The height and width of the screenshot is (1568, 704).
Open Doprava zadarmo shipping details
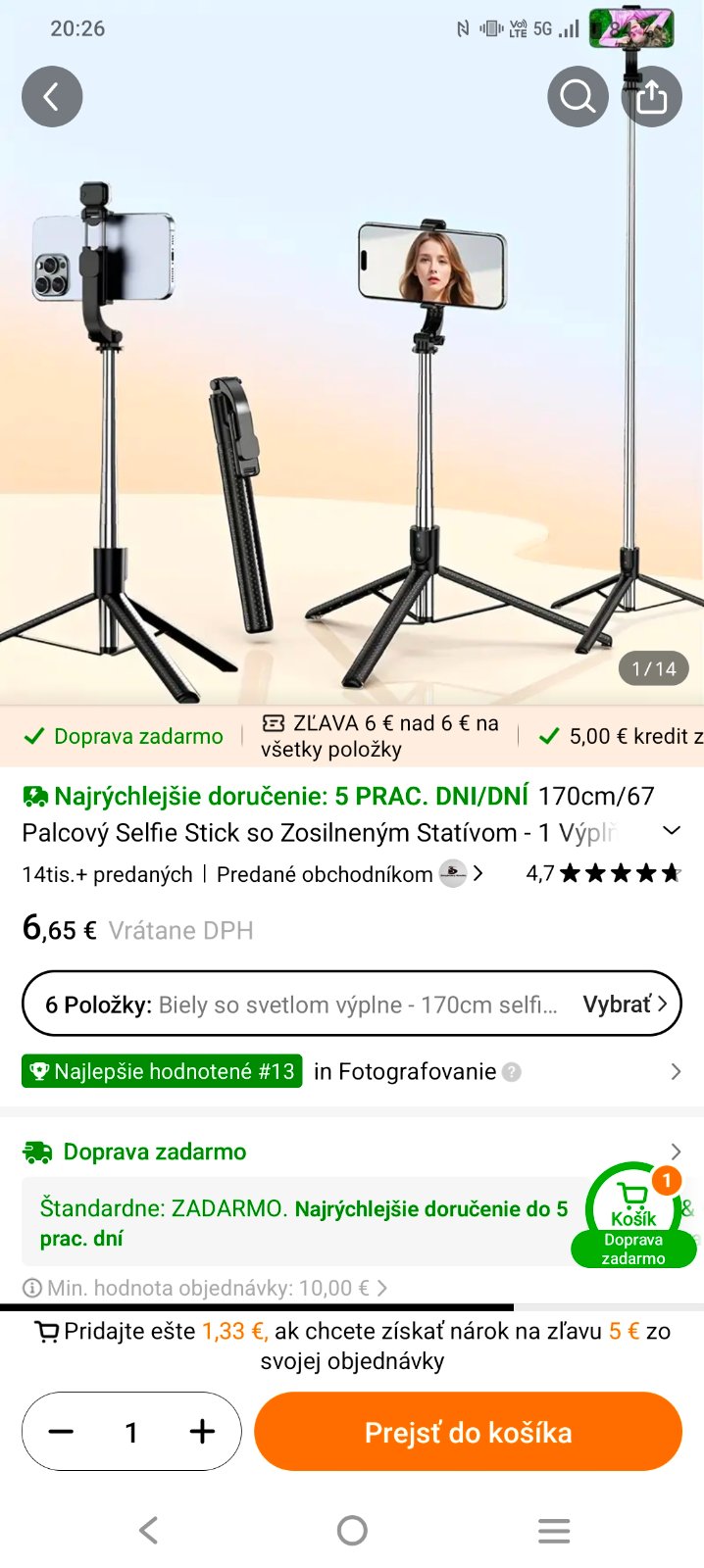click(155, 1151)
